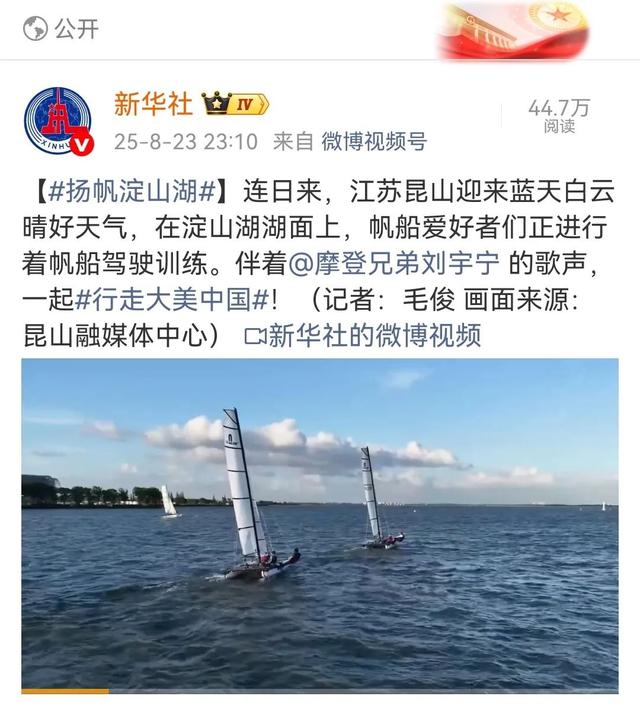
Task: Open the 新华社 account name link
Action: coord(152,104)
